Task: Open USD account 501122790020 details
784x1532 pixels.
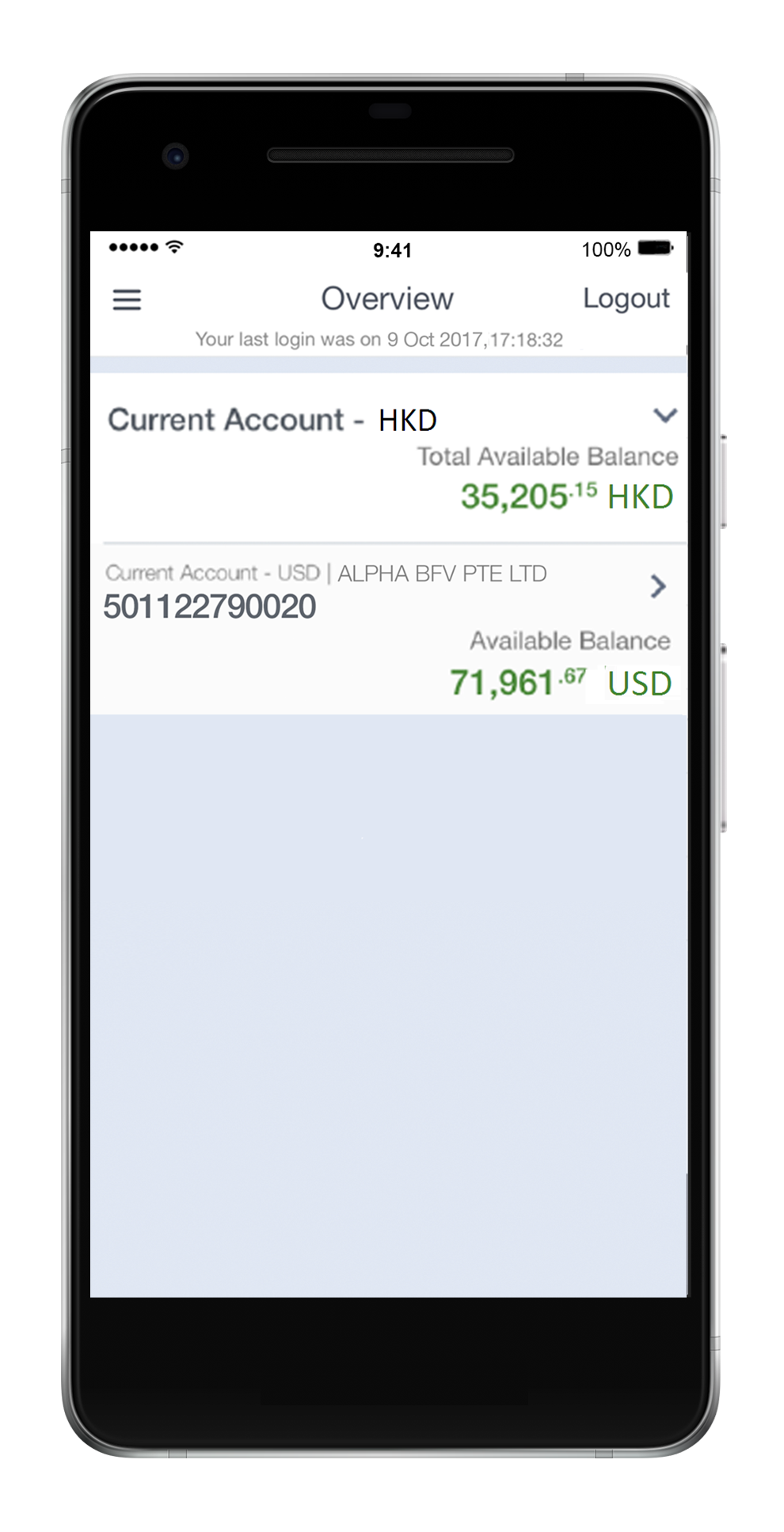Action: (657, 586)
